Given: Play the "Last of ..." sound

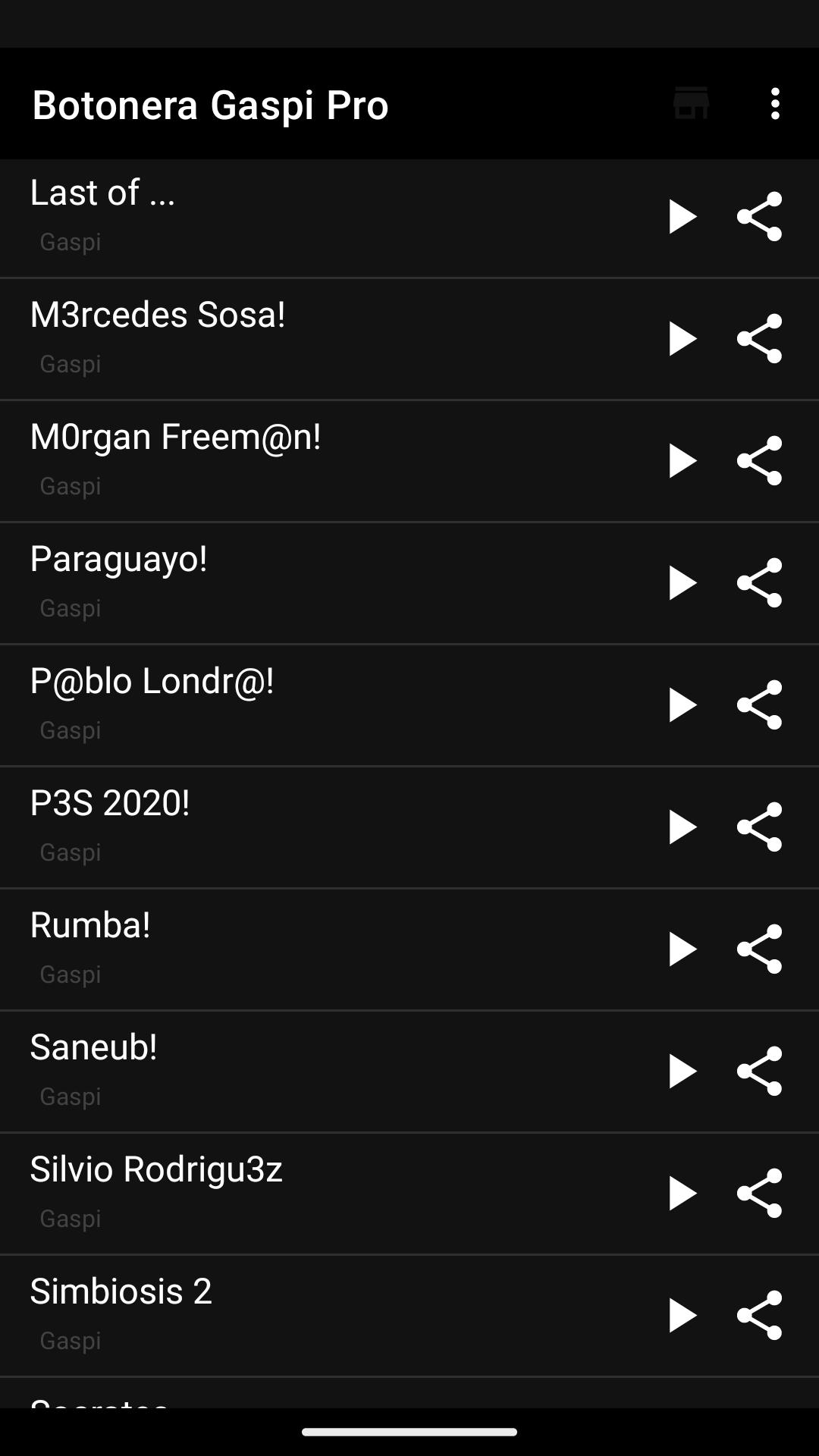Looking at the screenshot, I should [x=682, y=217].
